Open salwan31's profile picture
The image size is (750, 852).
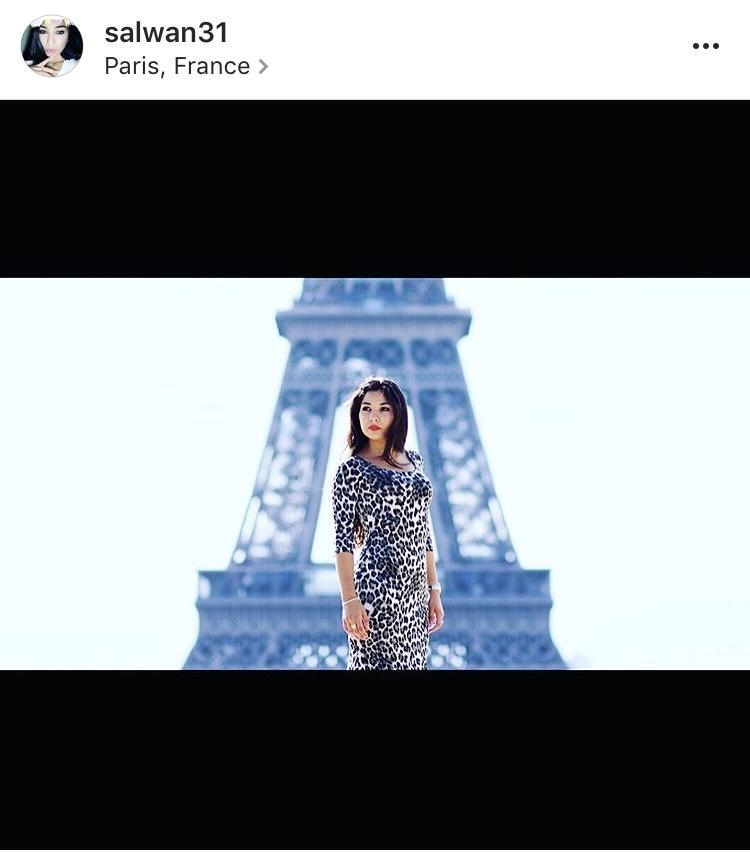[52, 47]
